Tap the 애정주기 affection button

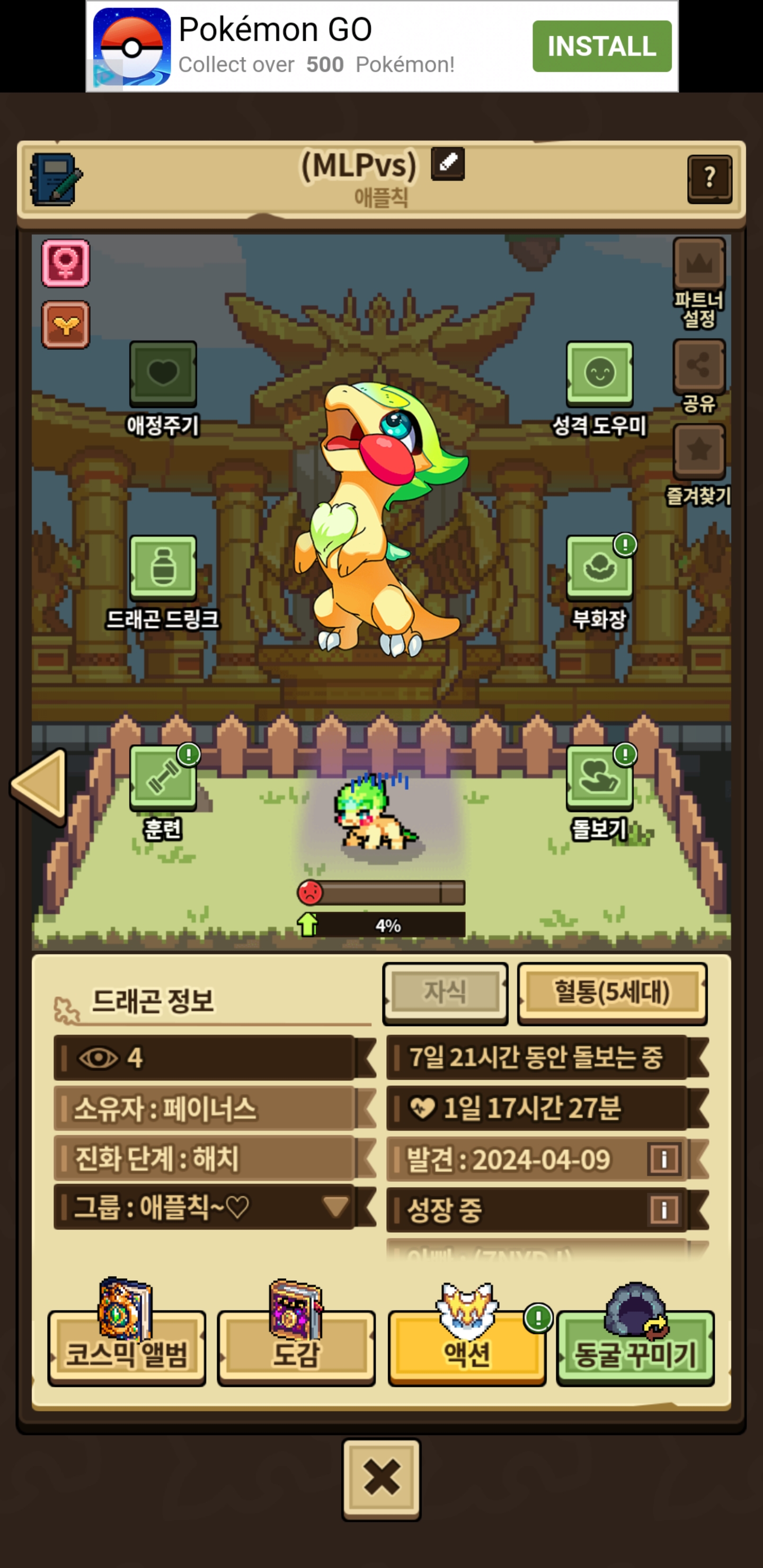pos(163,374)
